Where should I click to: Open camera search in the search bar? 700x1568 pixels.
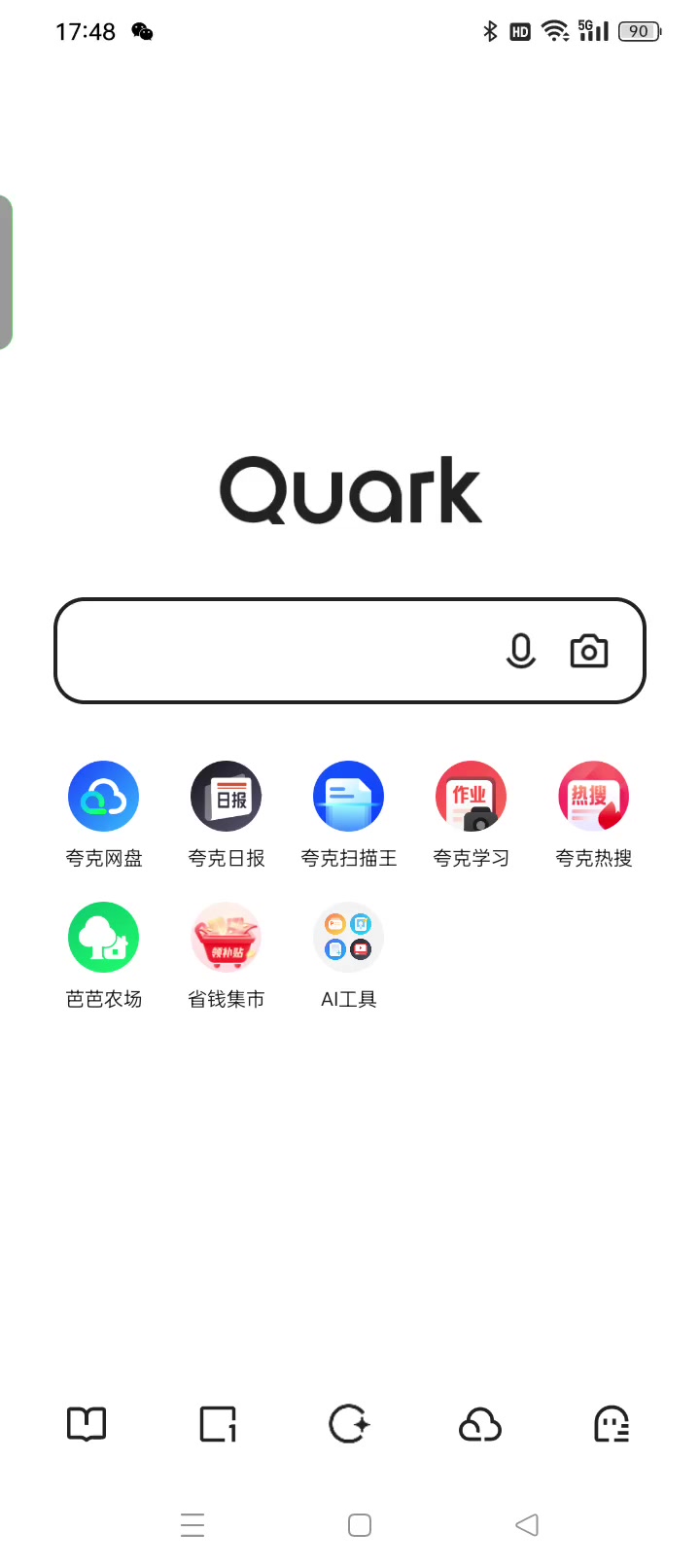[589, 651]
